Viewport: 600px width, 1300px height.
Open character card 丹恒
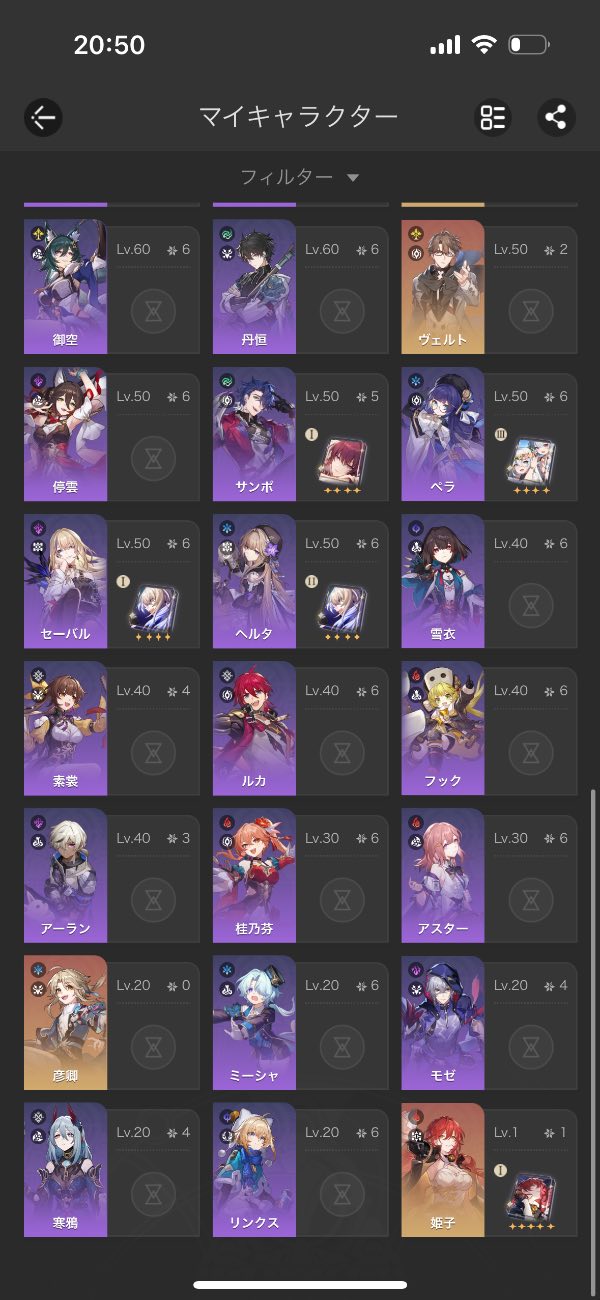coord(300,287)
